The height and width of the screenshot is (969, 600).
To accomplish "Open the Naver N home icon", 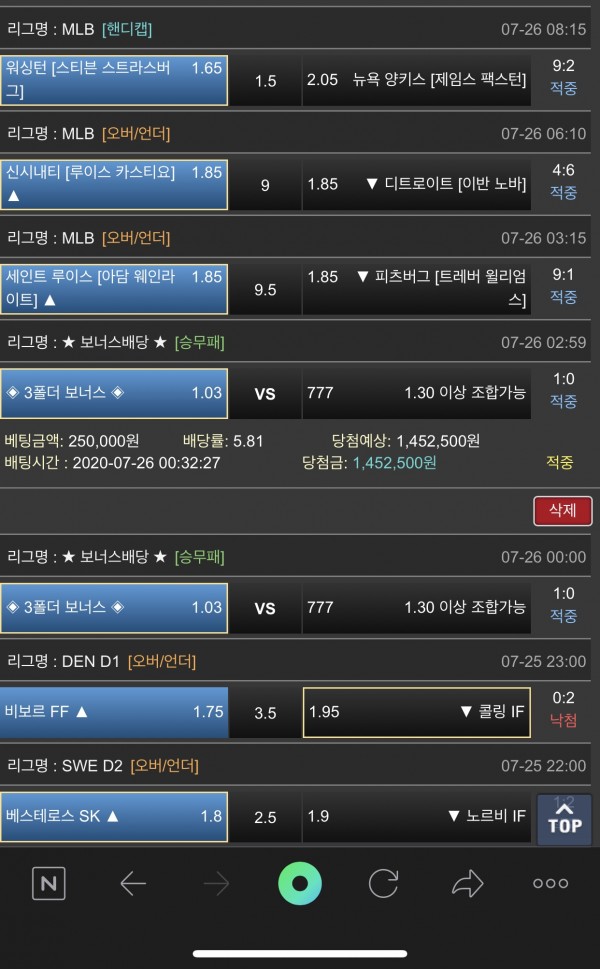I will click(48, 883).
